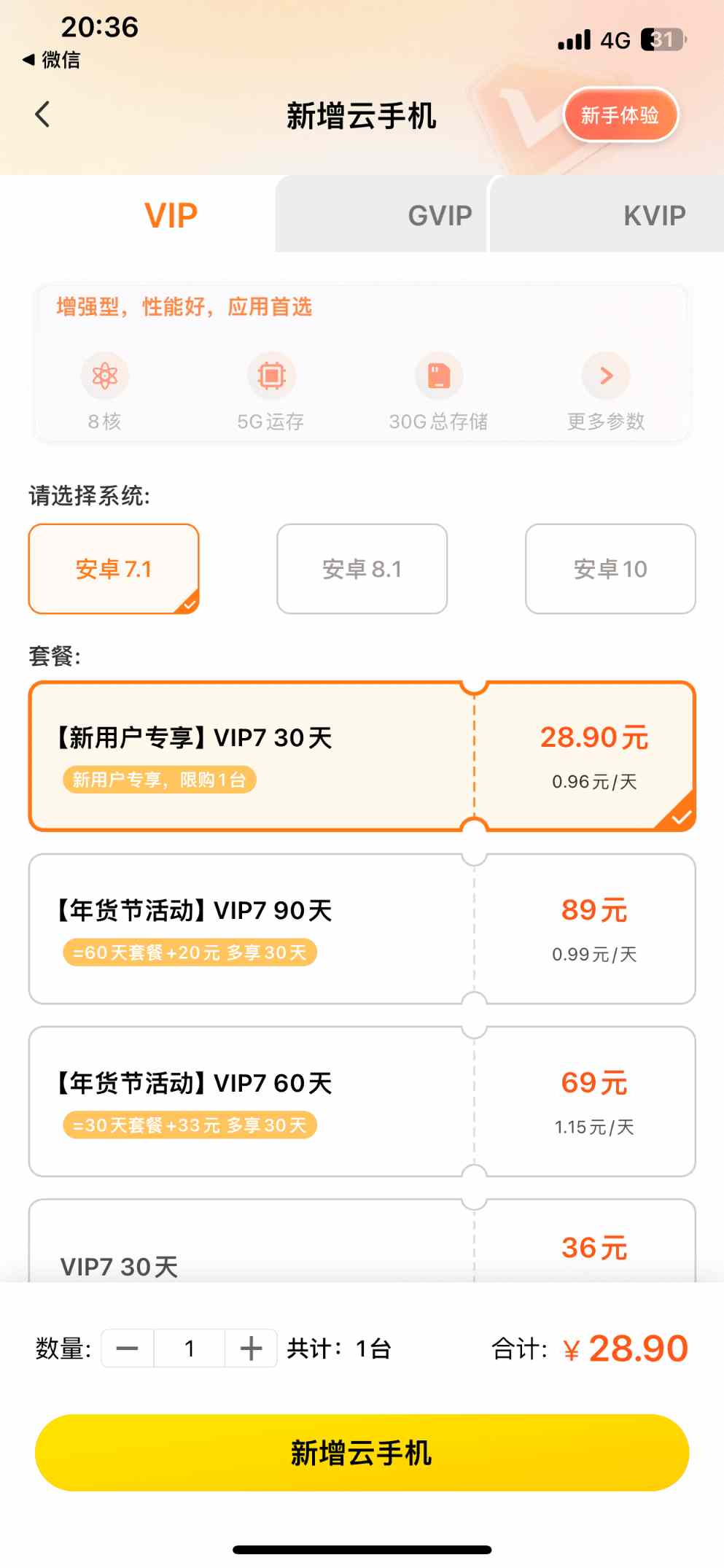Select 安卓 8.1 as the system
This screenshot has height=1568, width=724.
tap(362, 569)
